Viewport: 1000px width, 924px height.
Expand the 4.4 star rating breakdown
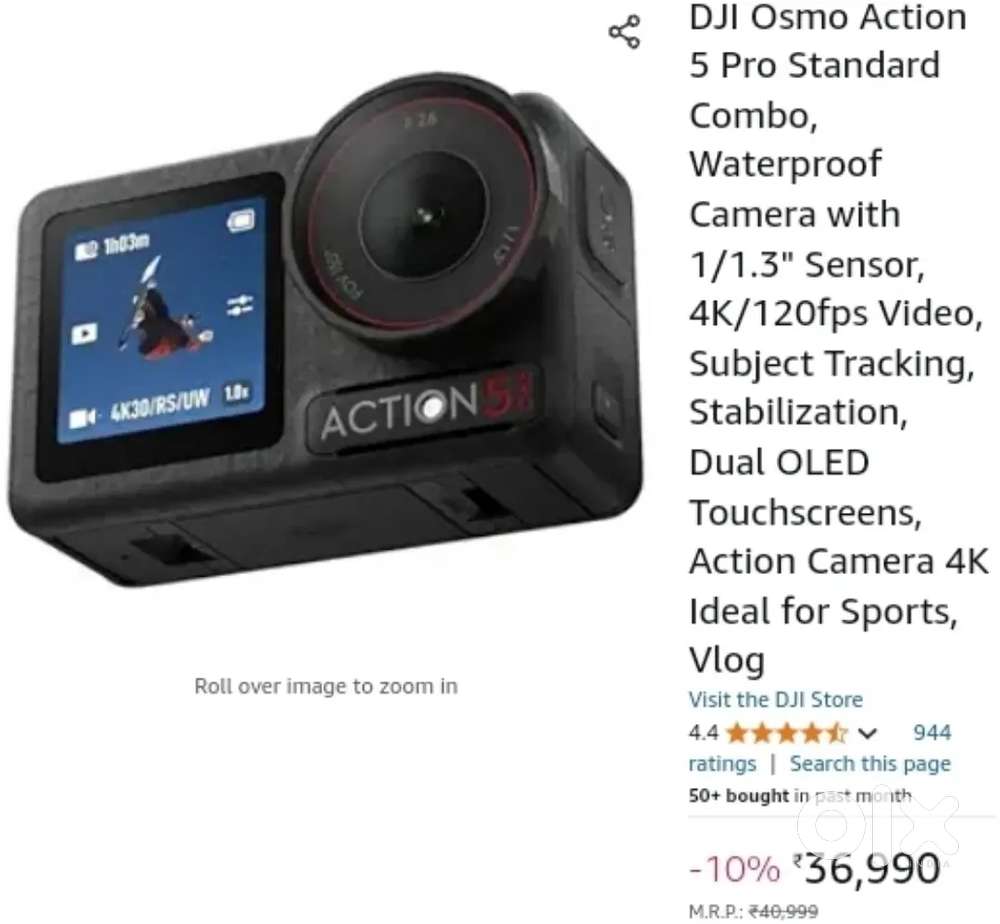coord(867,733)
